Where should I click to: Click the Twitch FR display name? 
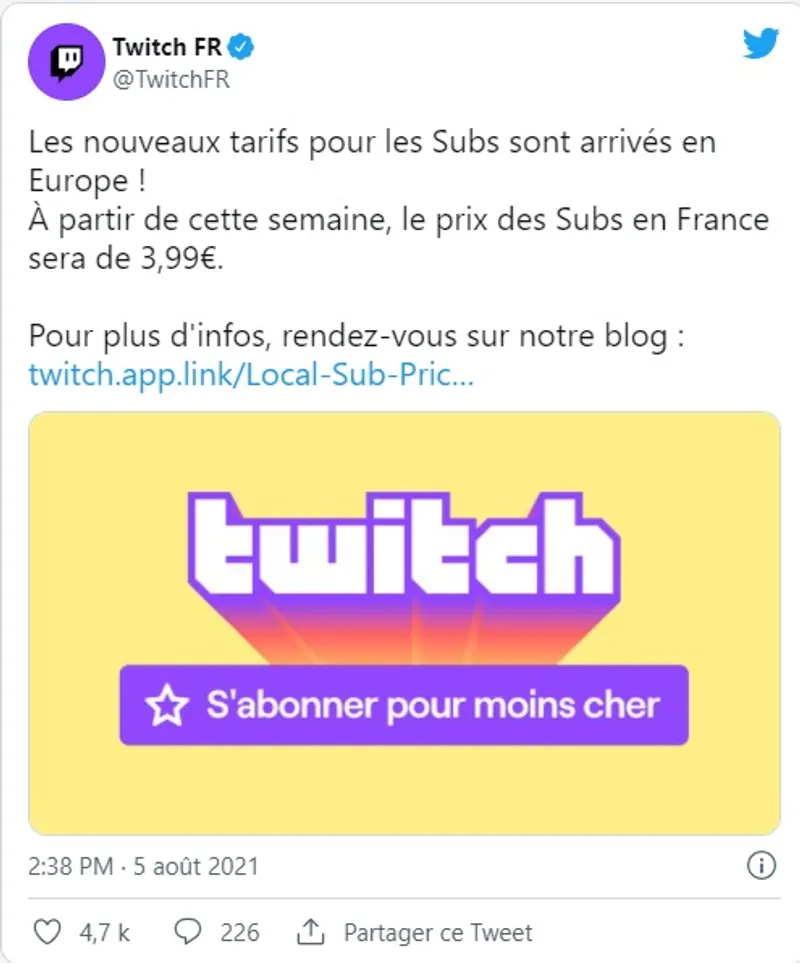tap(167, 44)
